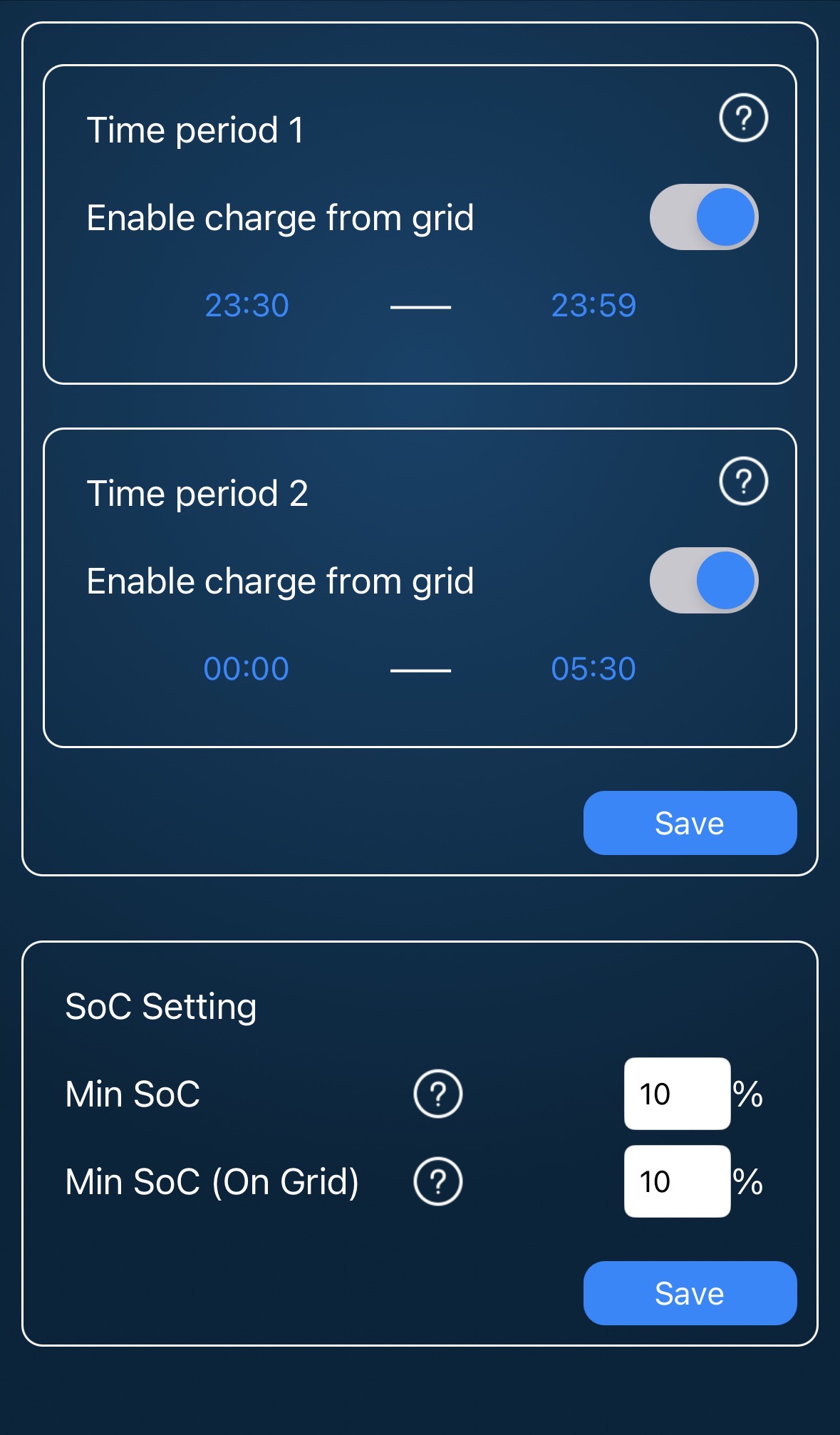Edit the 00:00 start time
Viewport: 840px width, 1435px height.
(247, 669)
